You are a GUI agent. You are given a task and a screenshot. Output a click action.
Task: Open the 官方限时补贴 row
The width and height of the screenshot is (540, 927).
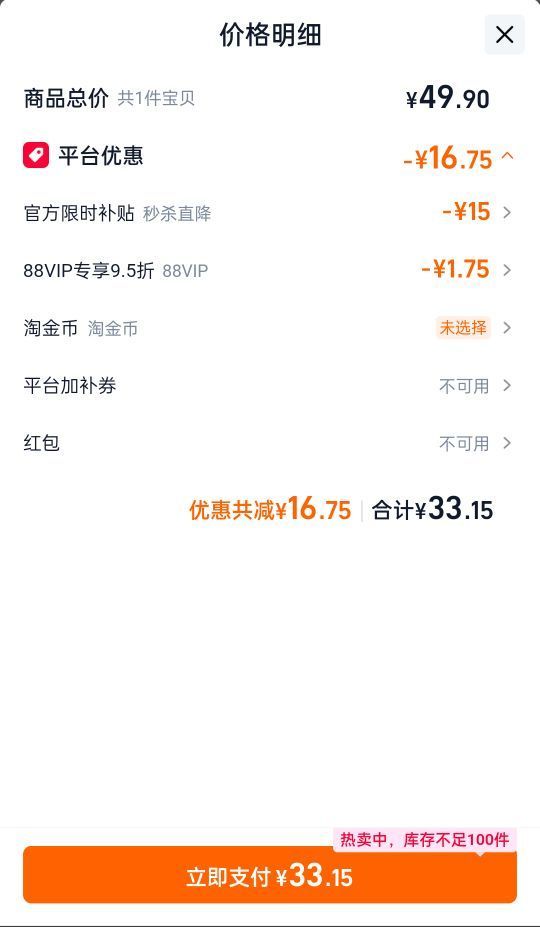(x=268, y=213)
